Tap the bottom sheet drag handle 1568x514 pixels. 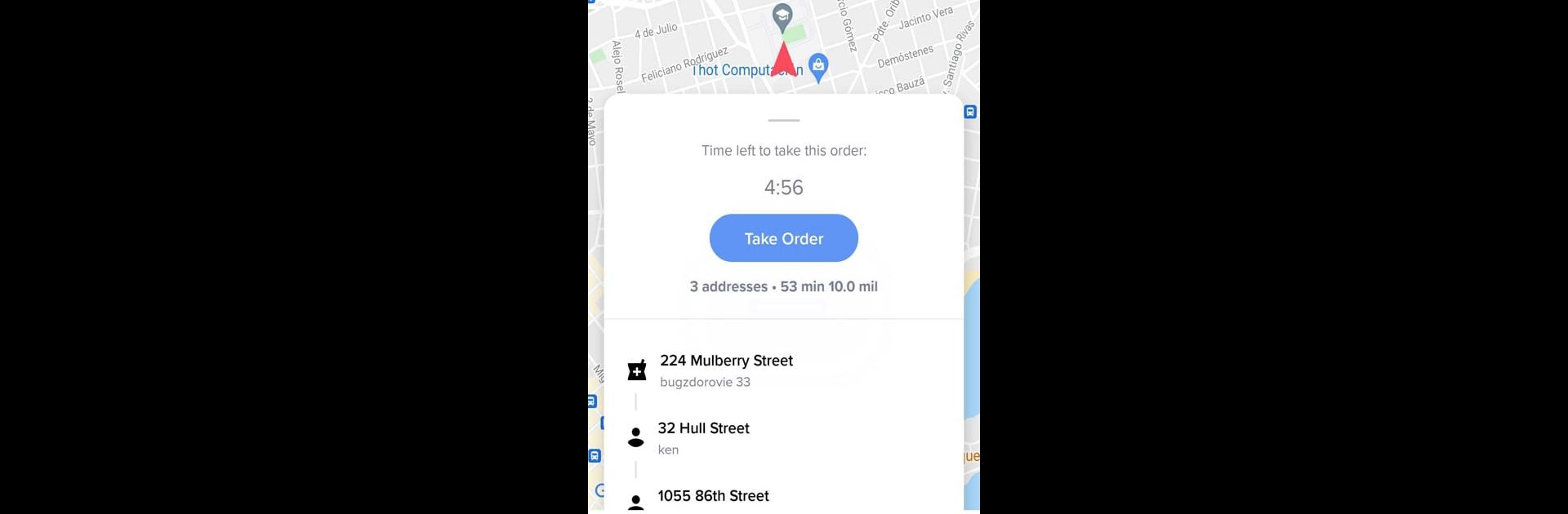(783, 121)
